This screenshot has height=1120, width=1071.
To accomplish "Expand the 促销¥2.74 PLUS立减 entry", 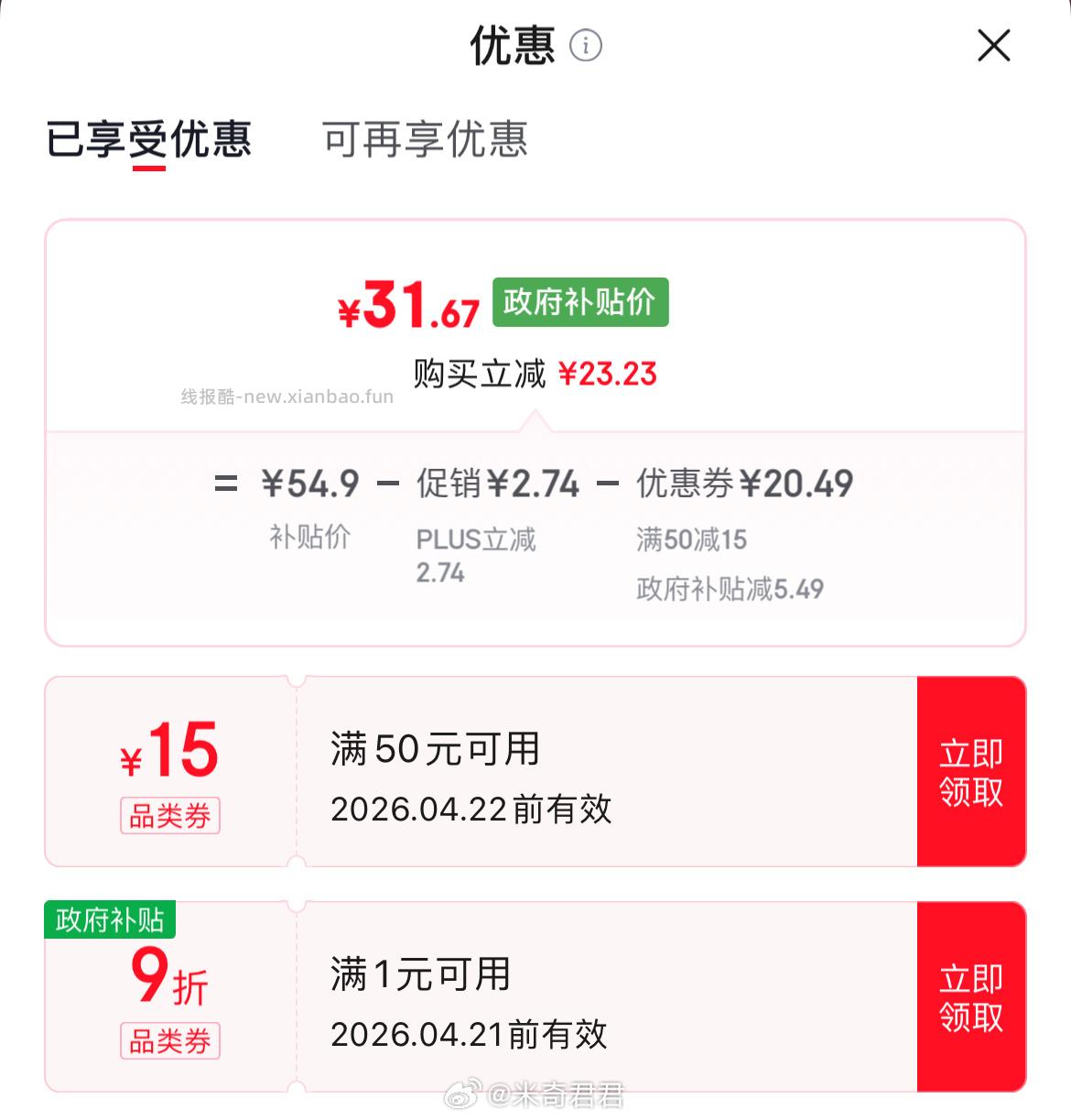I will (x=497, y=483).
